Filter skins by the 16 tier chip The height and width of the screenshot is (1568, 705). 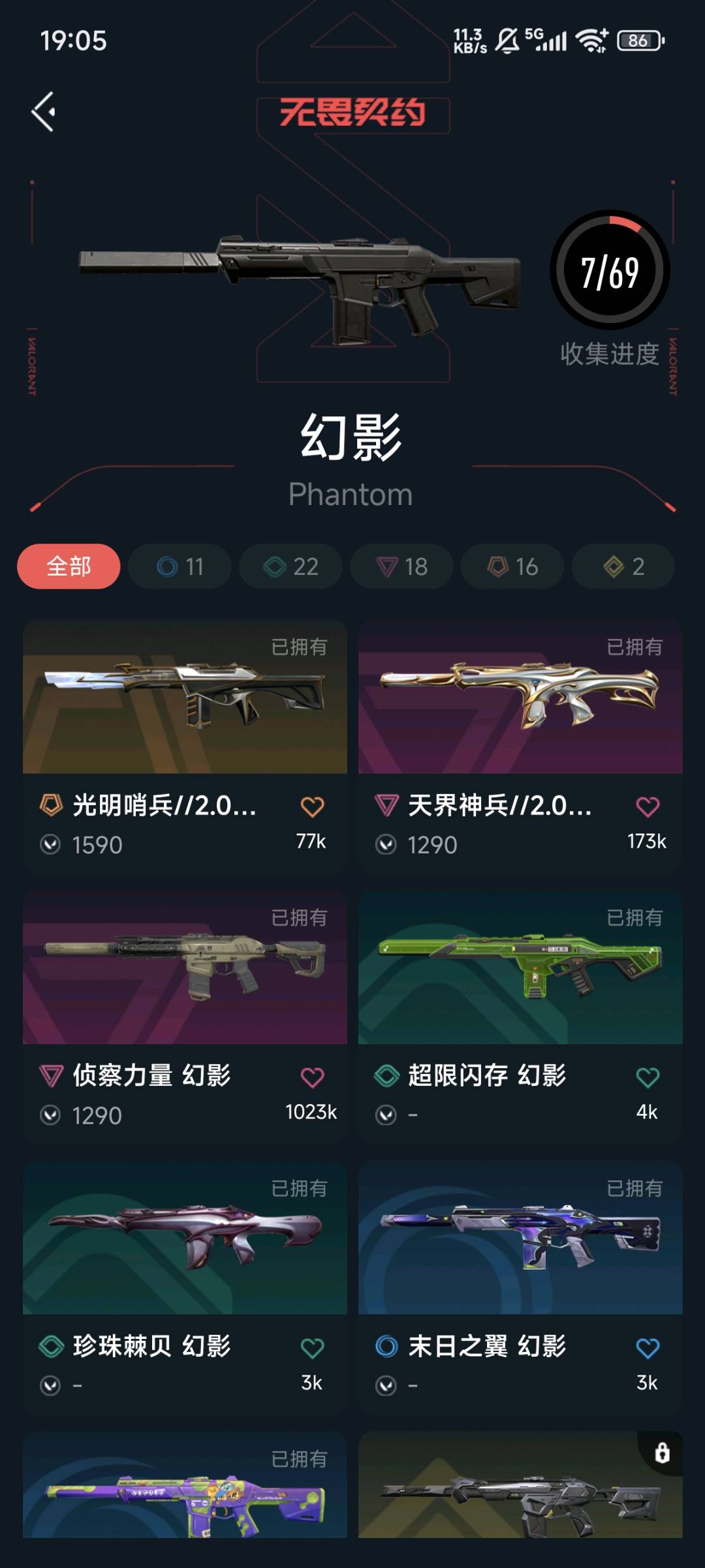tap(512, 566)
